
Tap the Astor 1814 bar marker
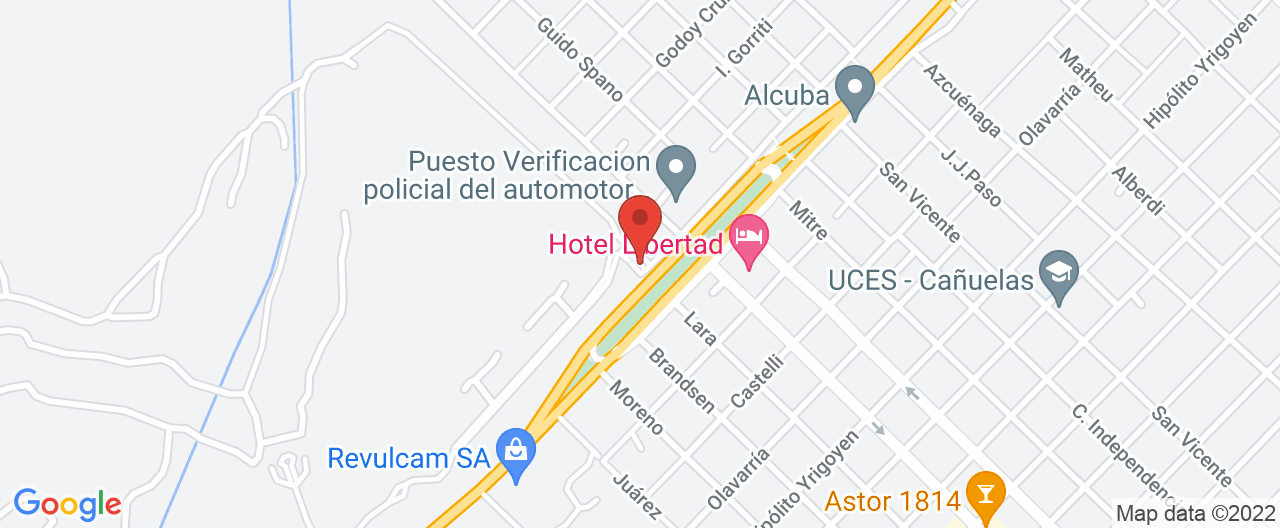986,495
